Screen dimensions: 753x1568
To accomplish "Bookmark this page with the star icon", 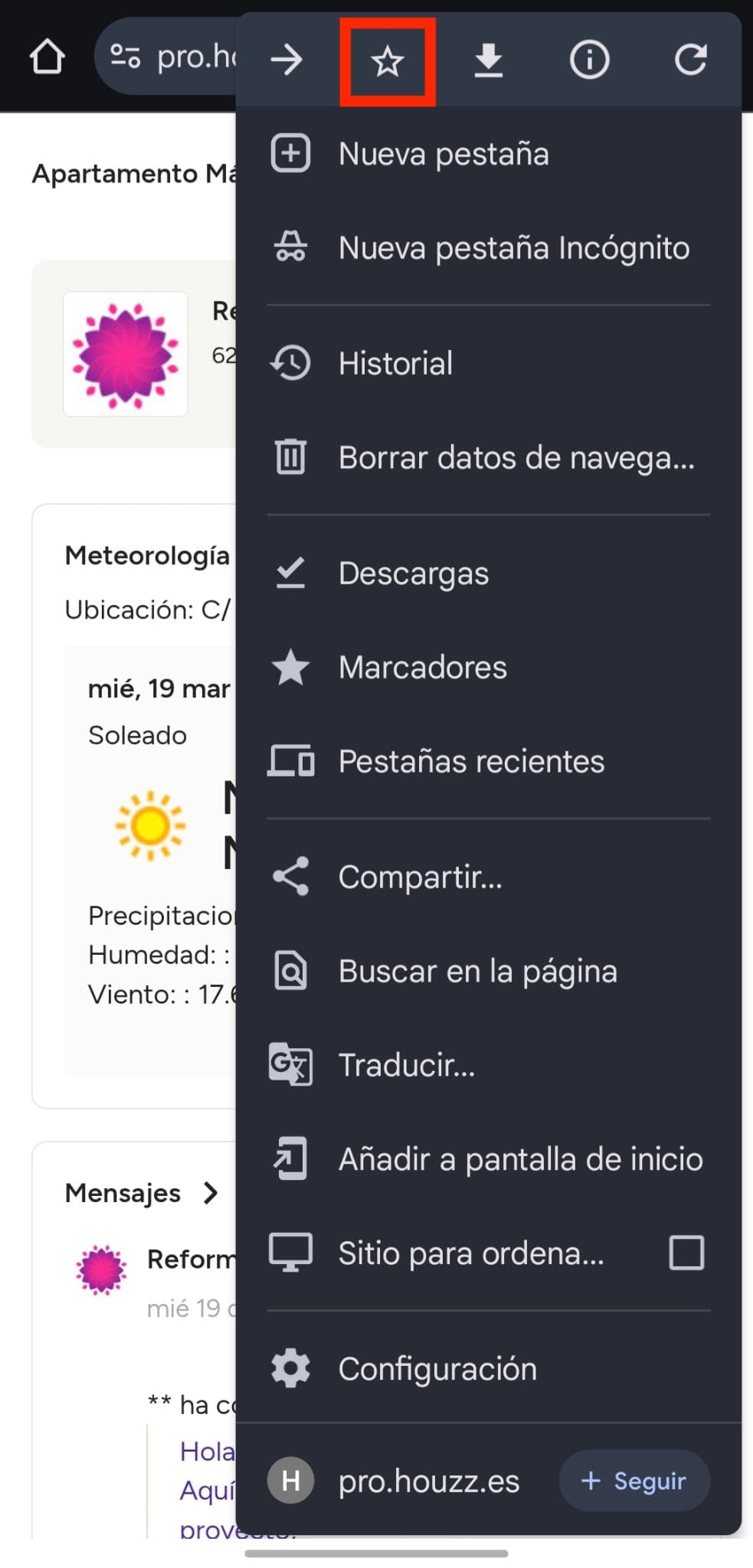I will click(x=388, y=61).
